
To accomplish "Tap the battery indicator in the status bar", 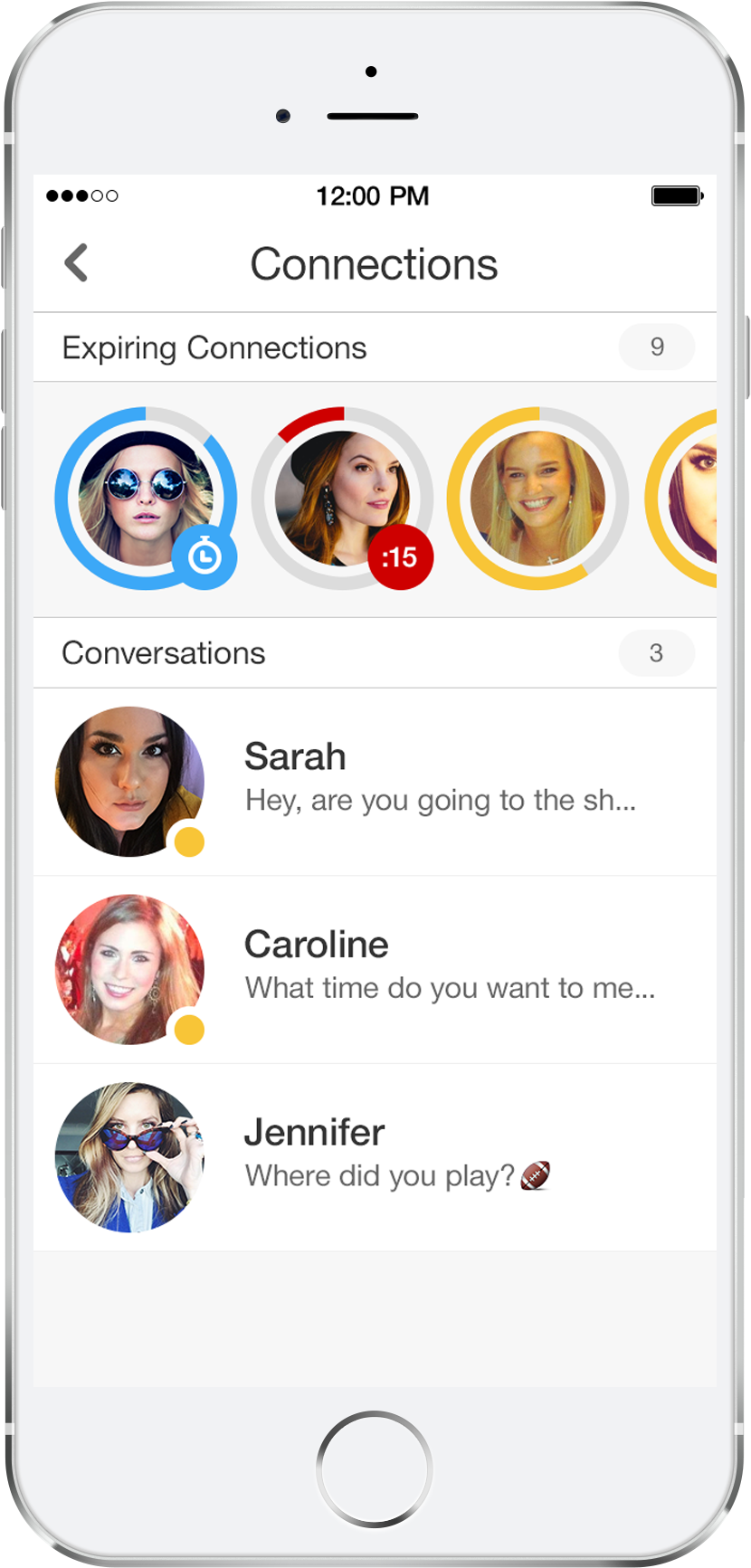I will point(677,195).
